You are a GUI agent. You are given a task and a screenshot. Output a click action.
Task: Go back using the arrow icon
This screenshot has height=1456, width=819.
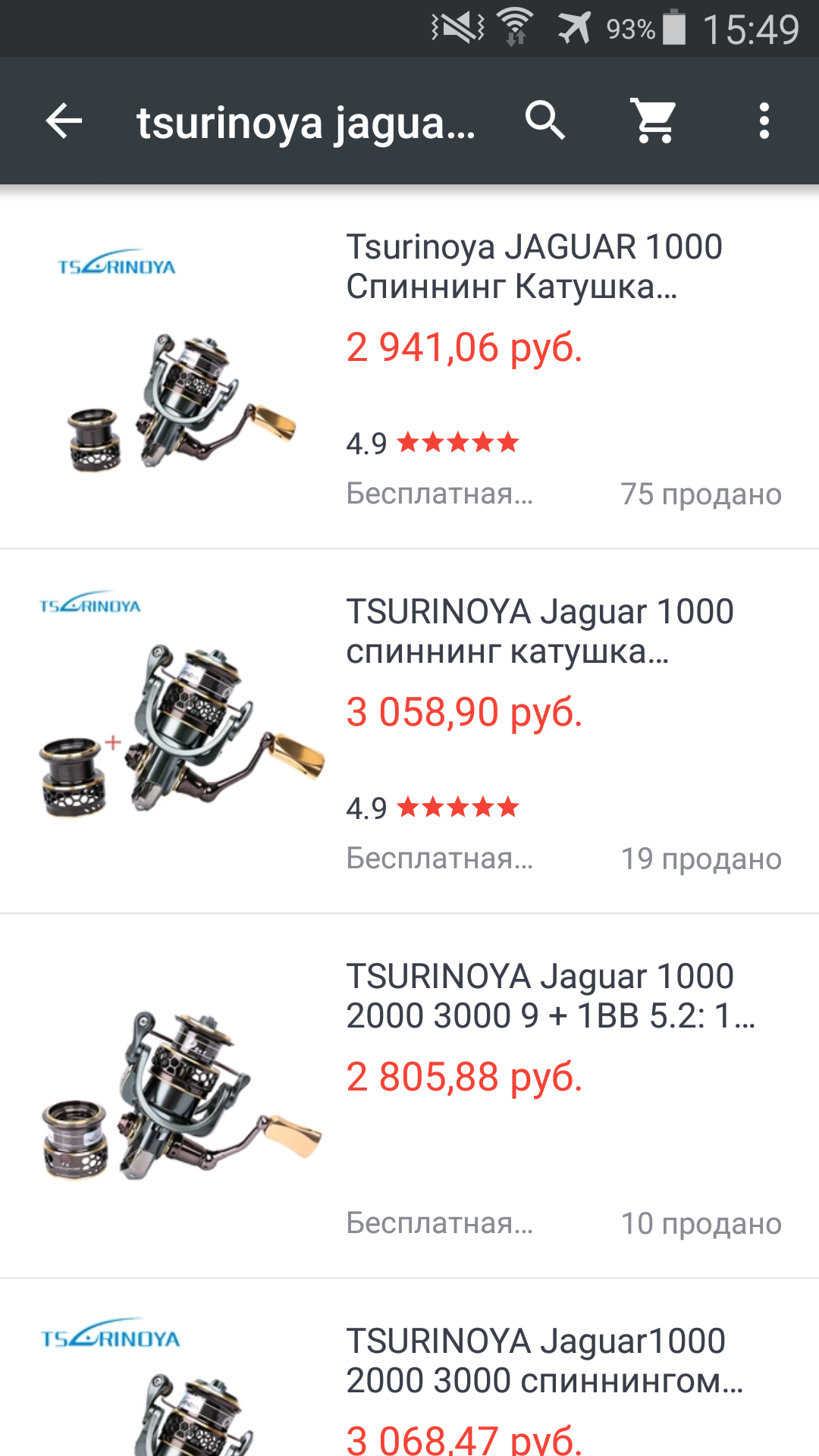point(64,121)
